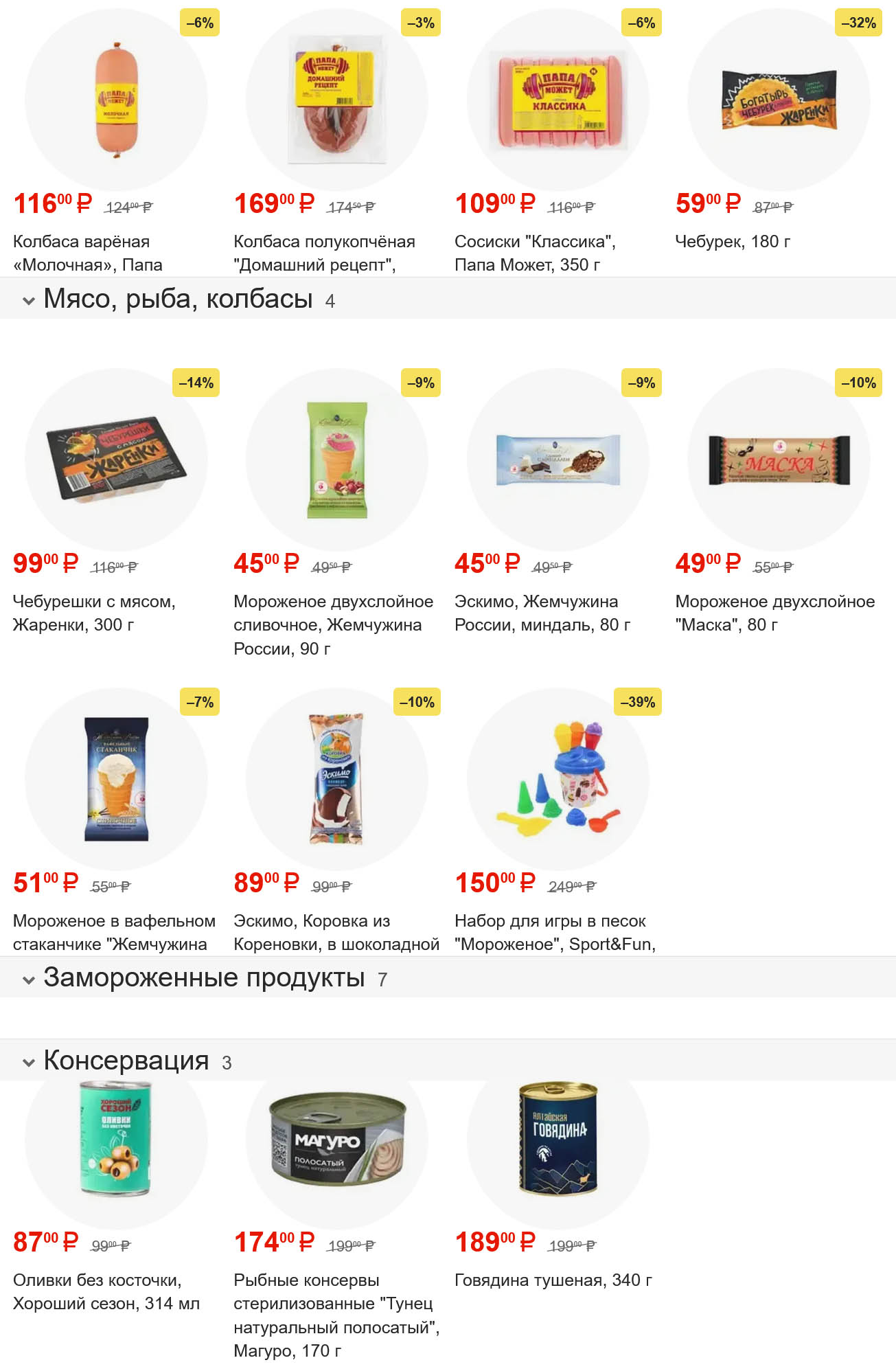896x1369 pixels.
Task: Collapse the Замороженные продукты section
Action: pos(29,979)
